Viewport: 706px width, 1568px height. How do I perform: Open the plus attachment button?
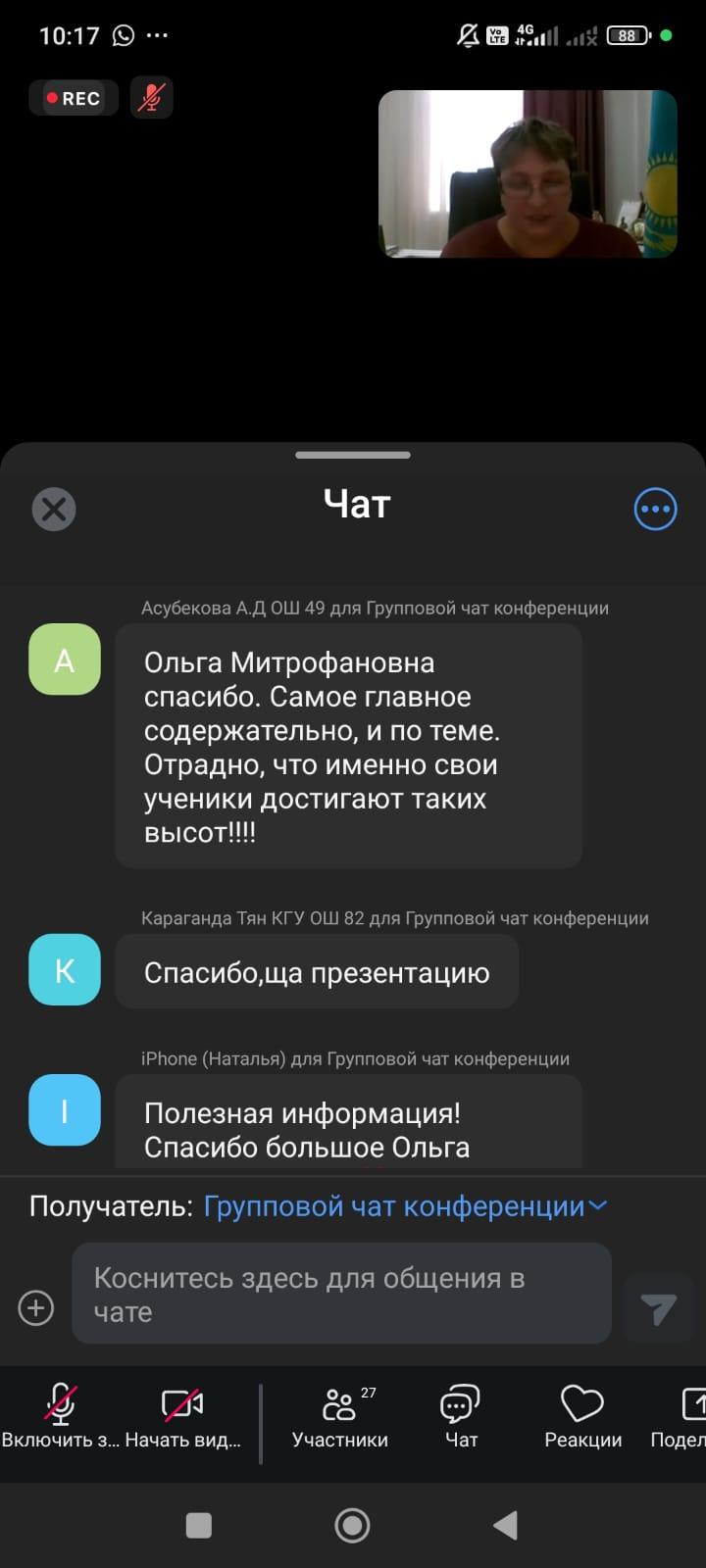pyautogui.click(x=36, y=1307)
